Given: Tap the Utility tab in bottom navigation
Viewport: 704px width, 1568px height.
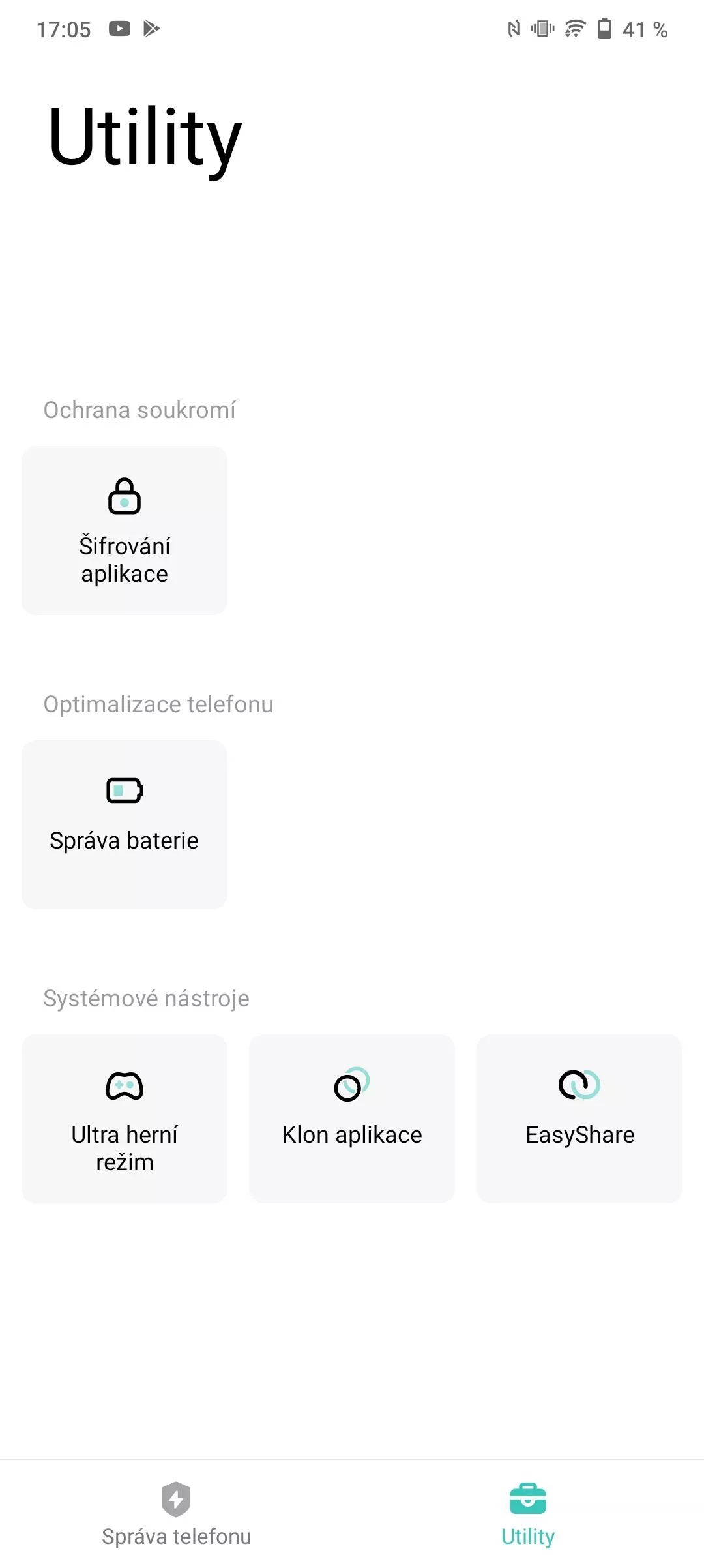Looking at the screenshot, I should click(528, 1515).
